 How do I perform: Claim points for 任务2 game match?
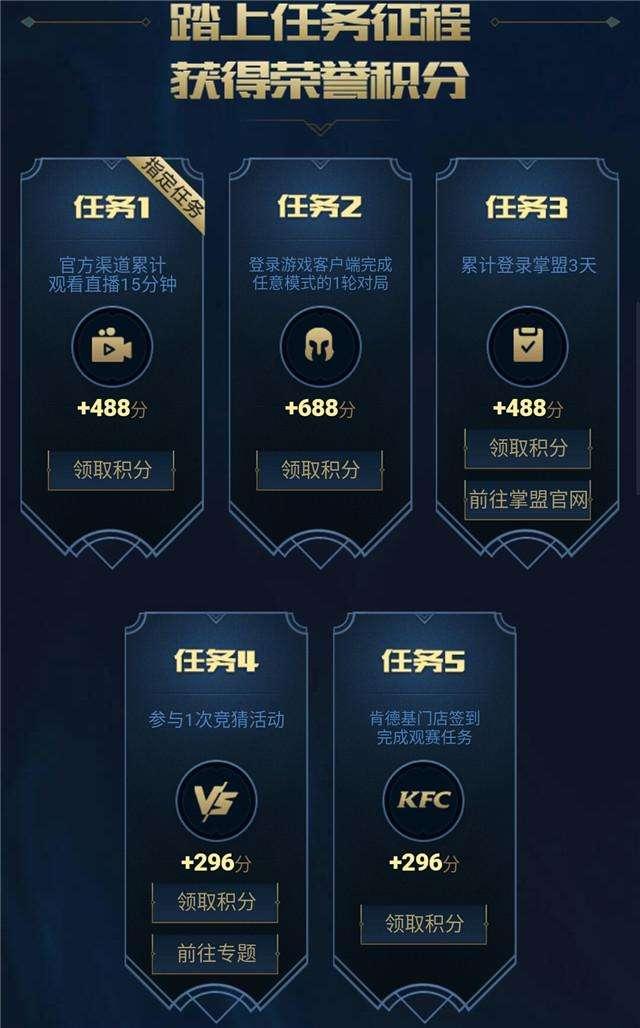pos(319,470)
